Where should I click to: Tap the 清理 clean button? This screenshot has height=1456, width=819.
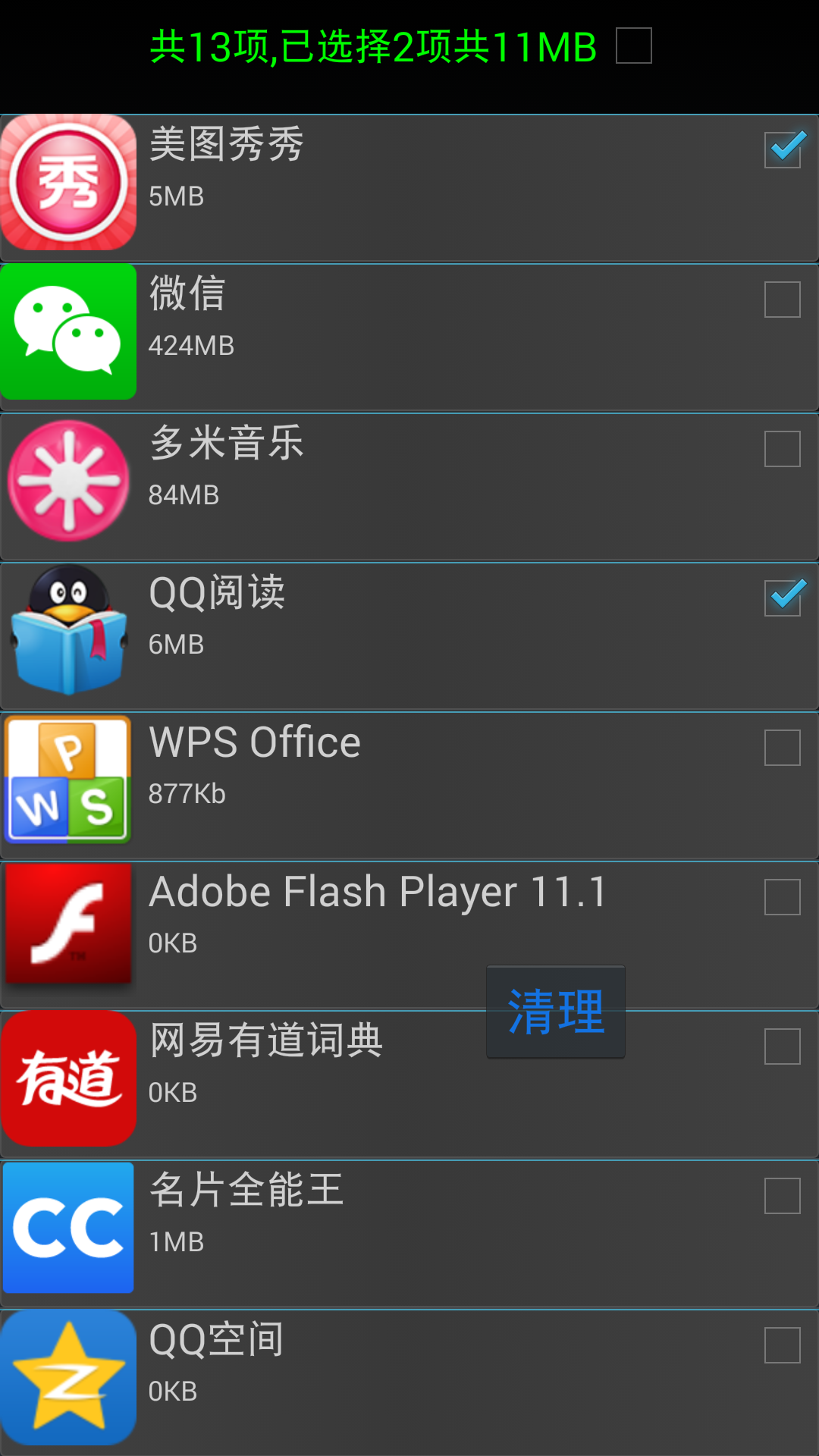point(556,1012)
